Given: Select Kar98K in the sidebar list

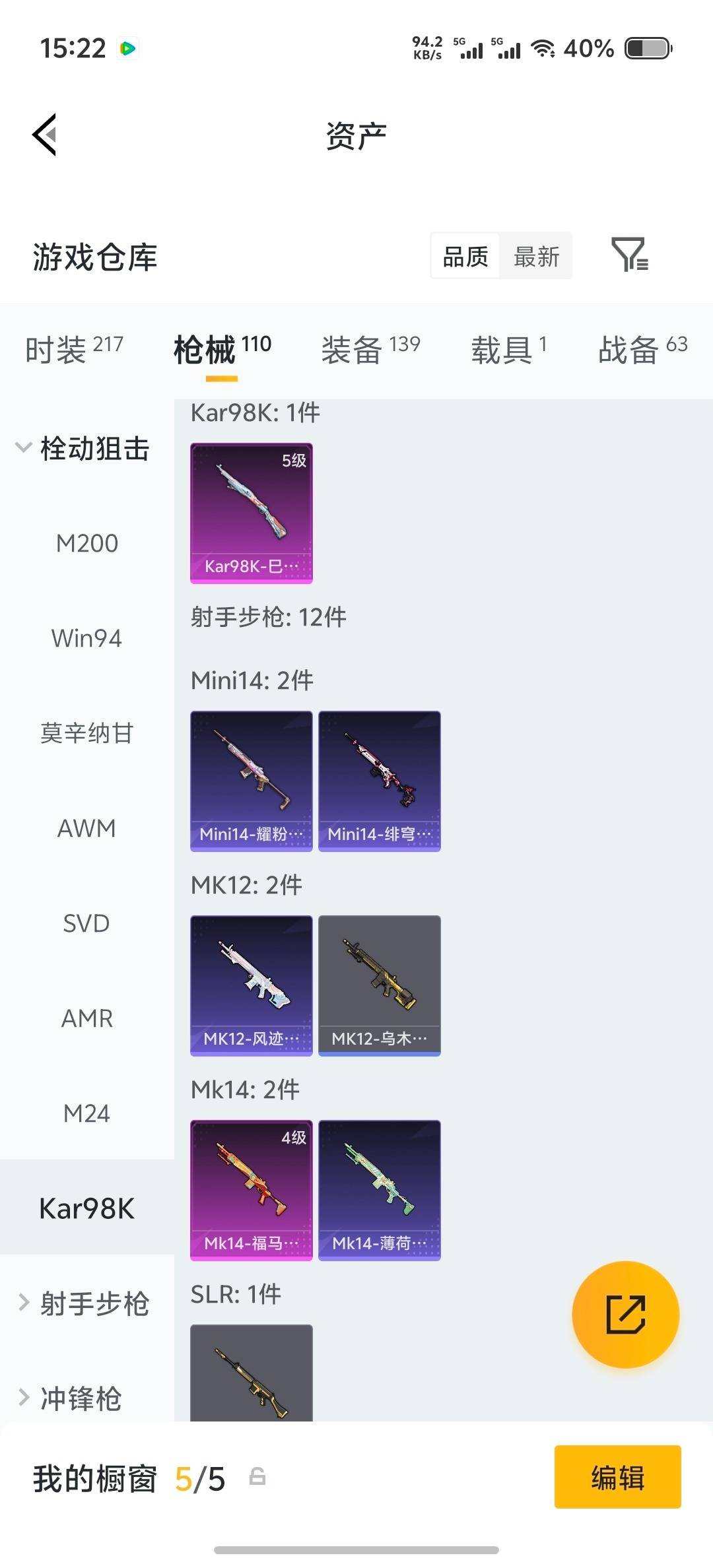Looking at the screenshot, I should tap(85, 1208).
